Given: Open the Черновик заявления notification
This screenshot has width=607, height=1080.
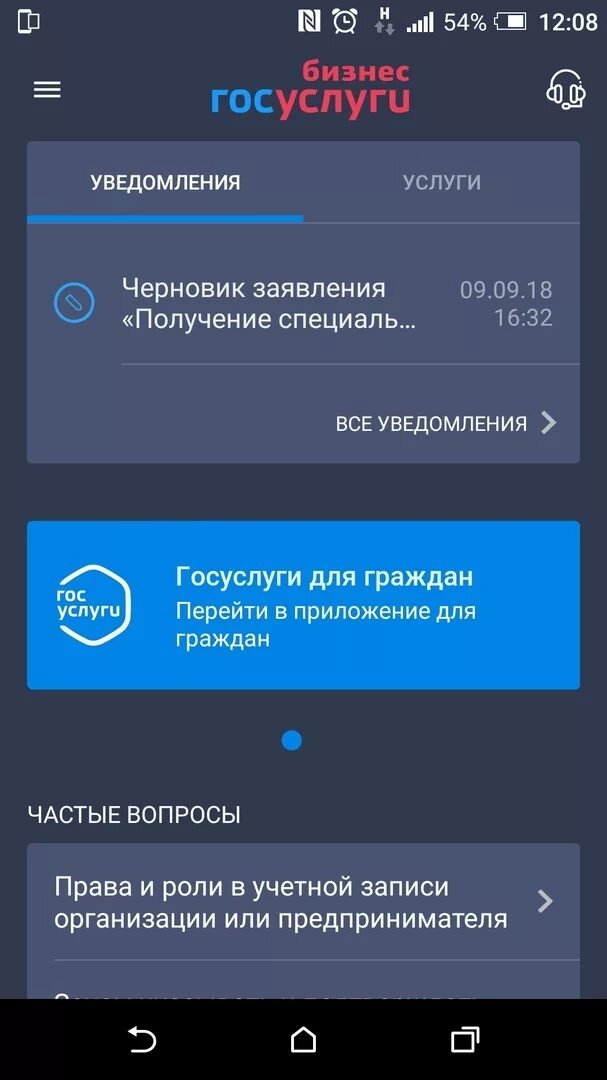Looking at the screenshot, I should (303, 303).
